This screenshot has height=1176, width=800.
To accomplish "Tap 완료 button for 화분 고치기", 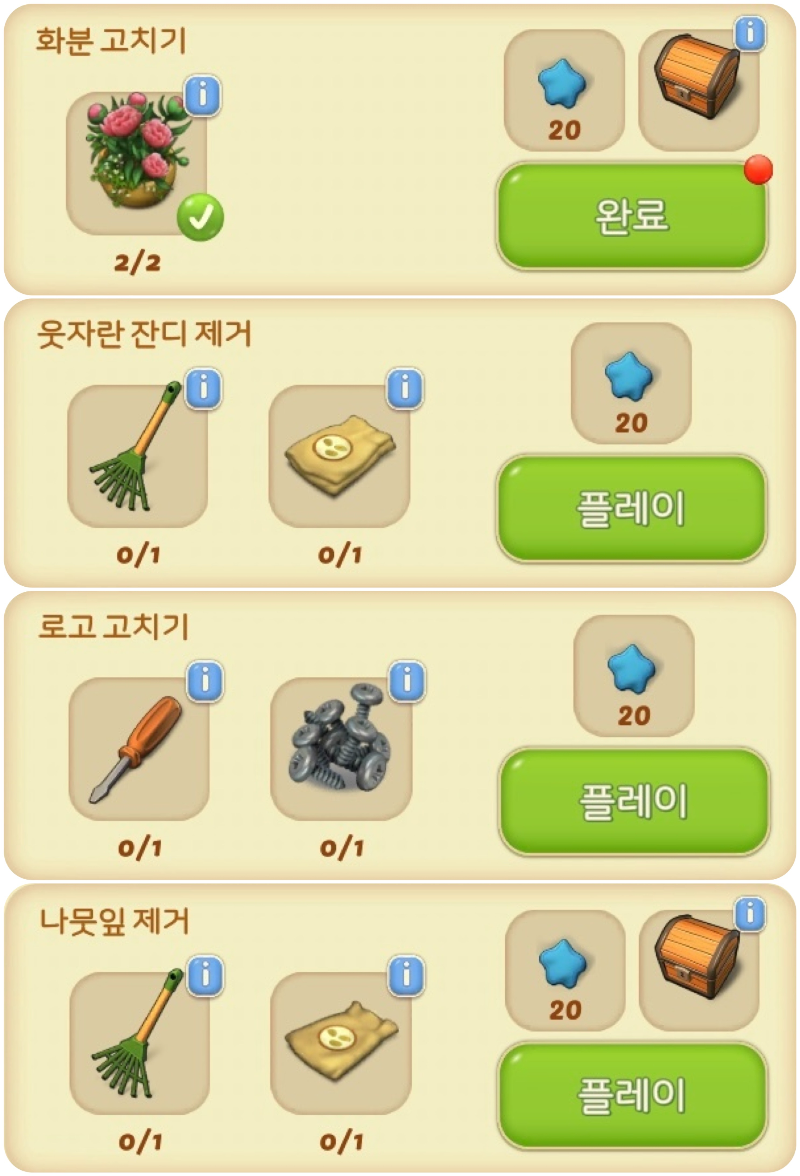I will tap(632, 216).
